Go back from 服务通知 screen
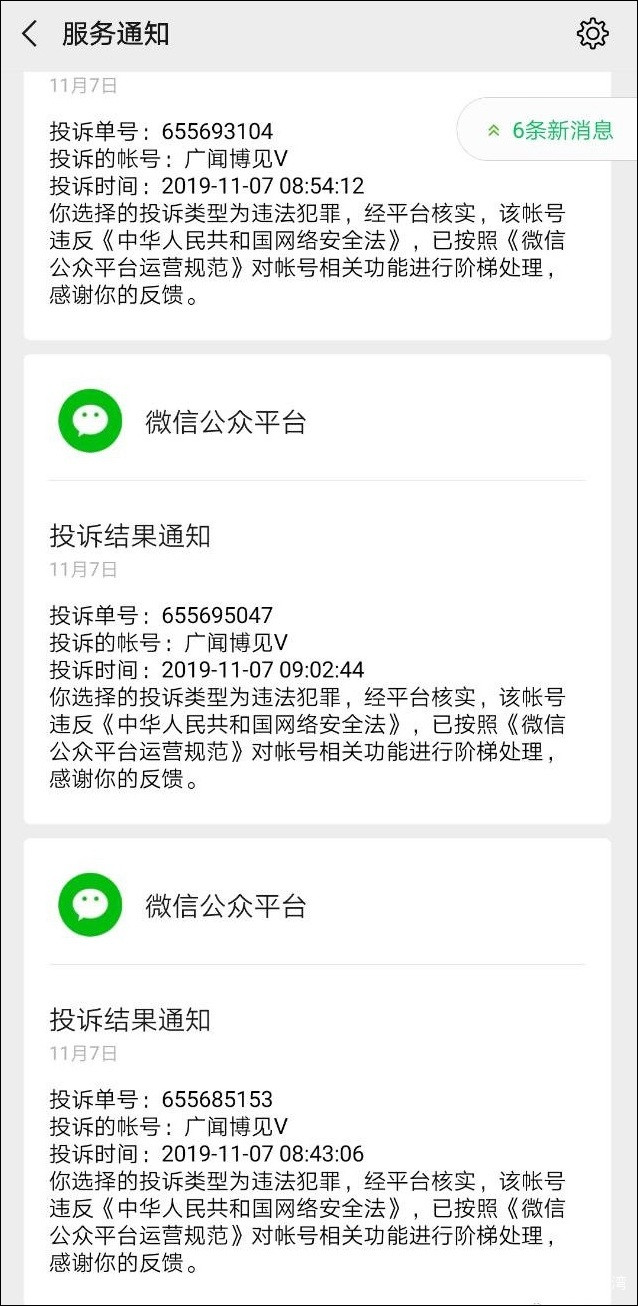Screen dimensions: 638x1306 pyautogui.click(x=30, y=34)
